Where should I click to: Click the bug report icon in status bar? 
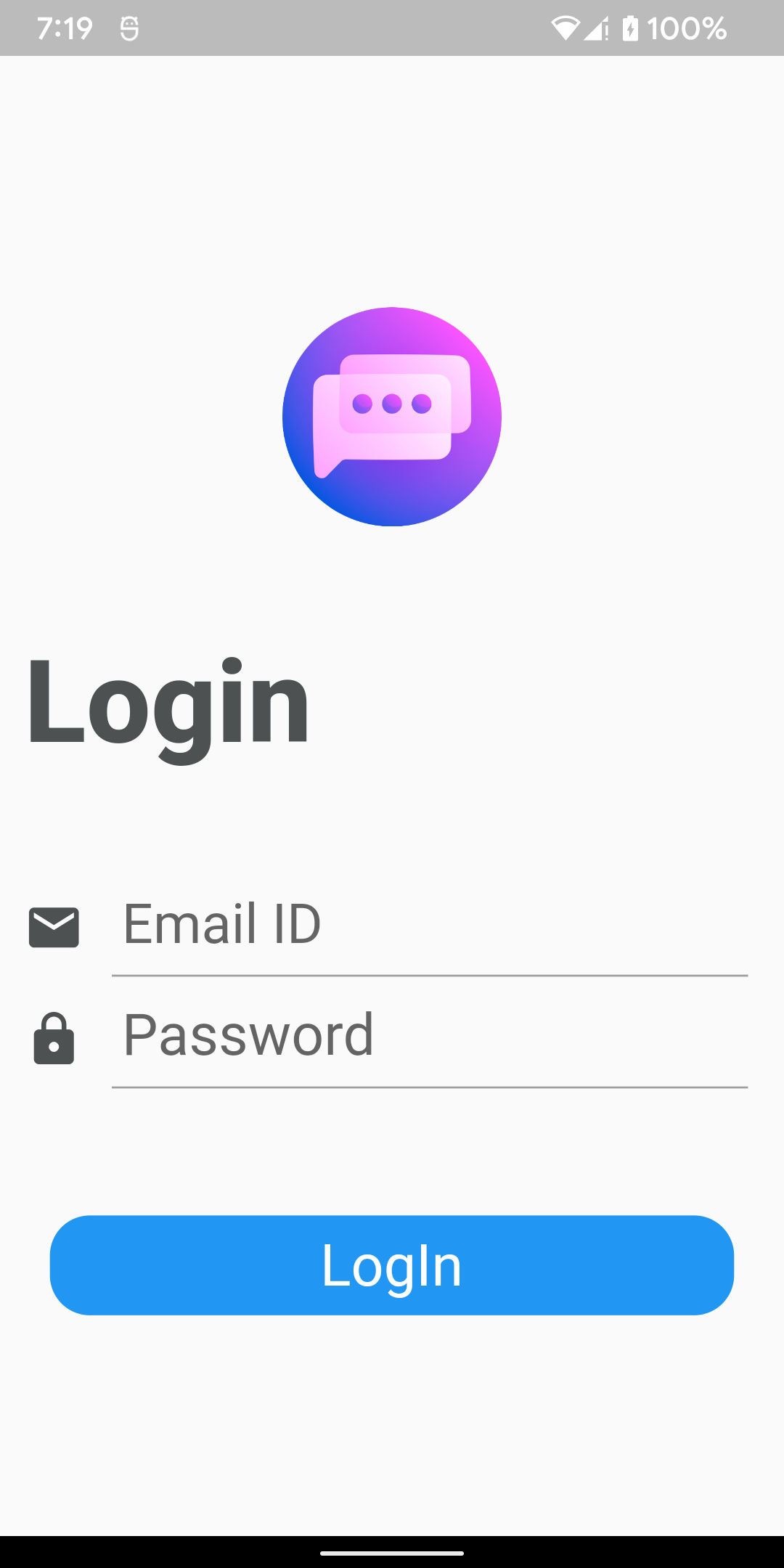click(x=131, y=28)
